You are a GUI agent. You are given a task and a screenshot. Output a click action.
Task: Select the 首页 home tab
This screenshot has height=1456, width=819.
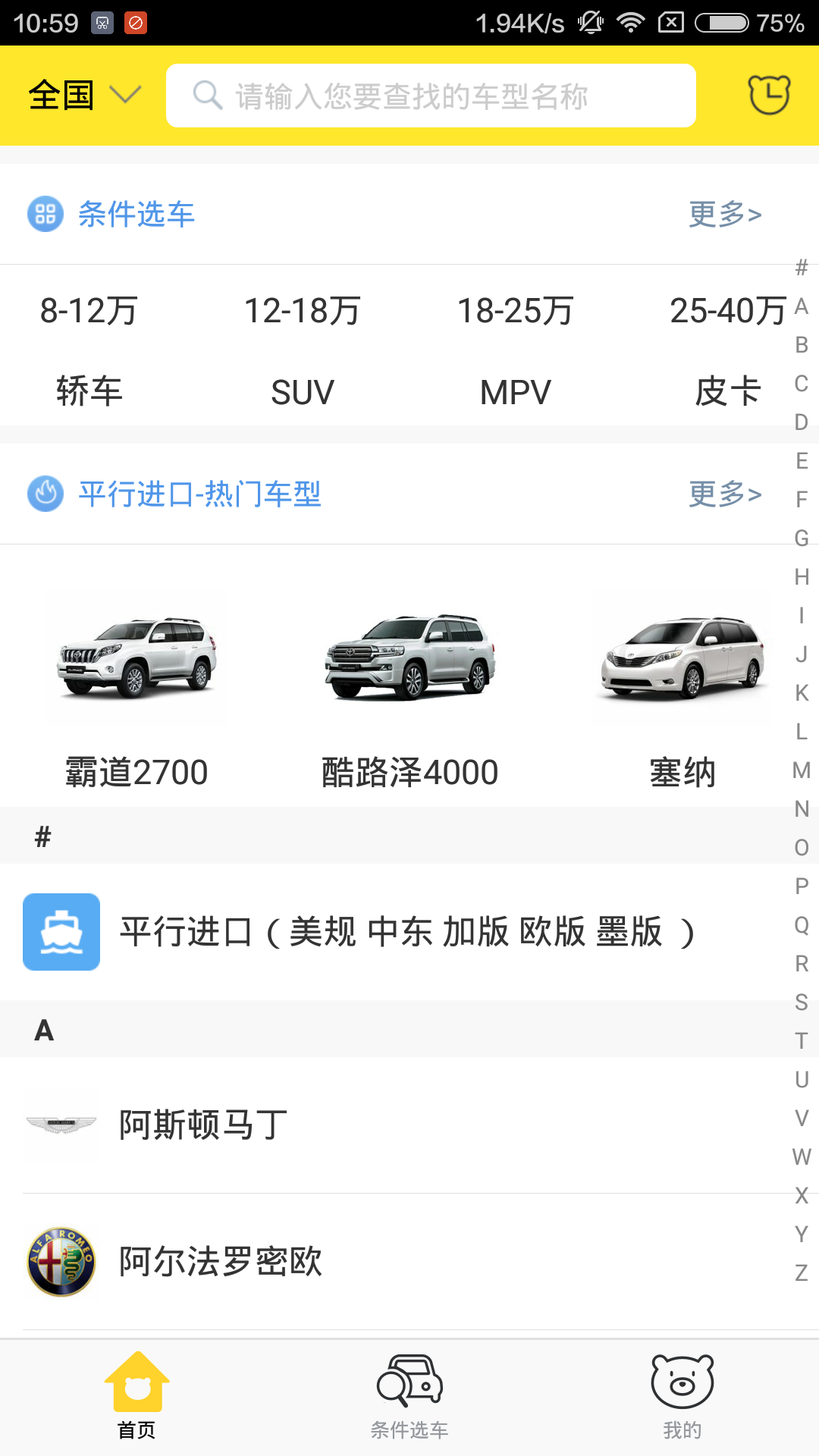(136, 1399)
